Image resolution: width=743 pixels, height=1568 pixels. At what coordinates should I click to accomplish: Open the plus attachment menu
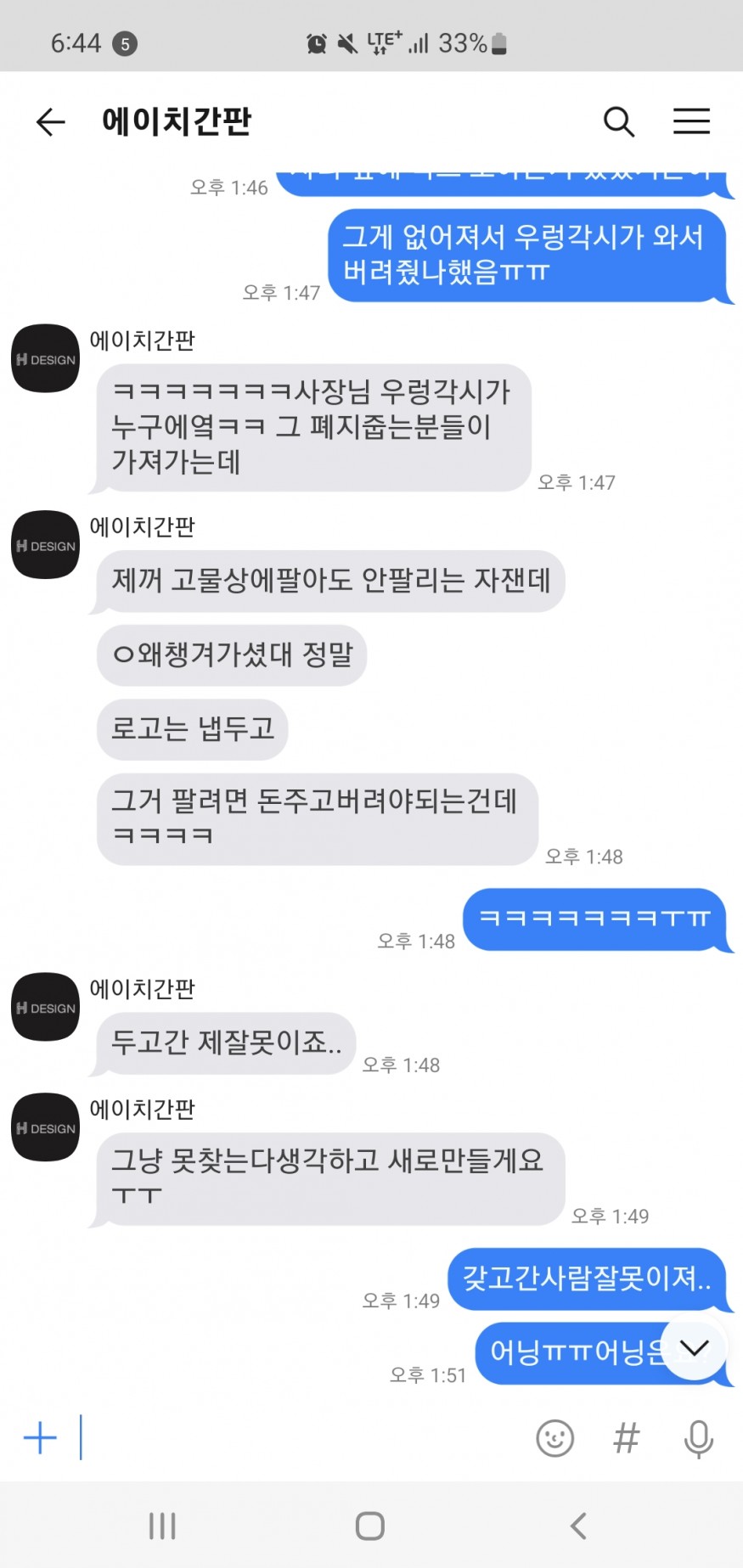(x=40, y=1438)
